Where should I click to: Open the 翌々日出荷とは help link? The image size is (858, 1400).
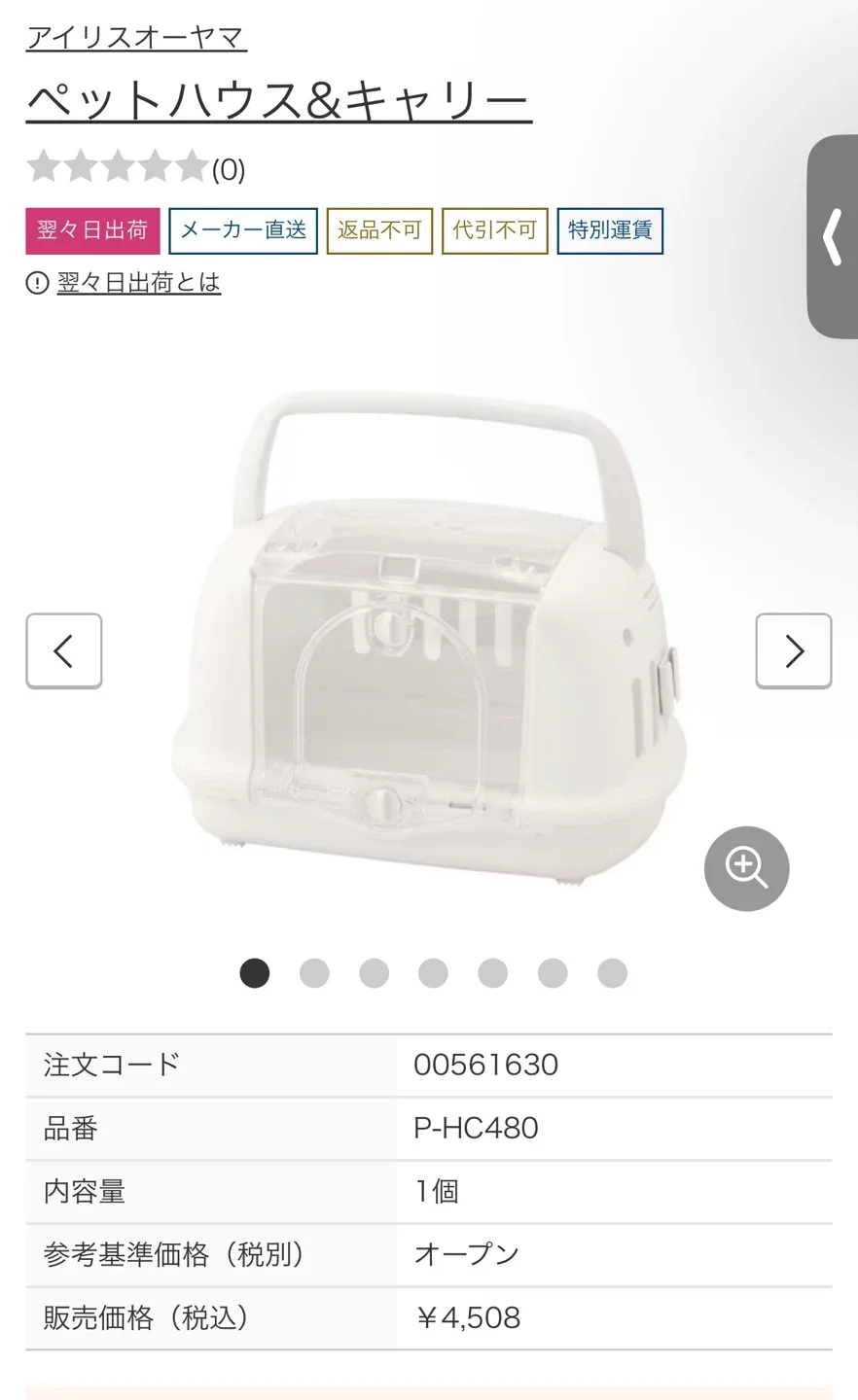tap(138, 283)
